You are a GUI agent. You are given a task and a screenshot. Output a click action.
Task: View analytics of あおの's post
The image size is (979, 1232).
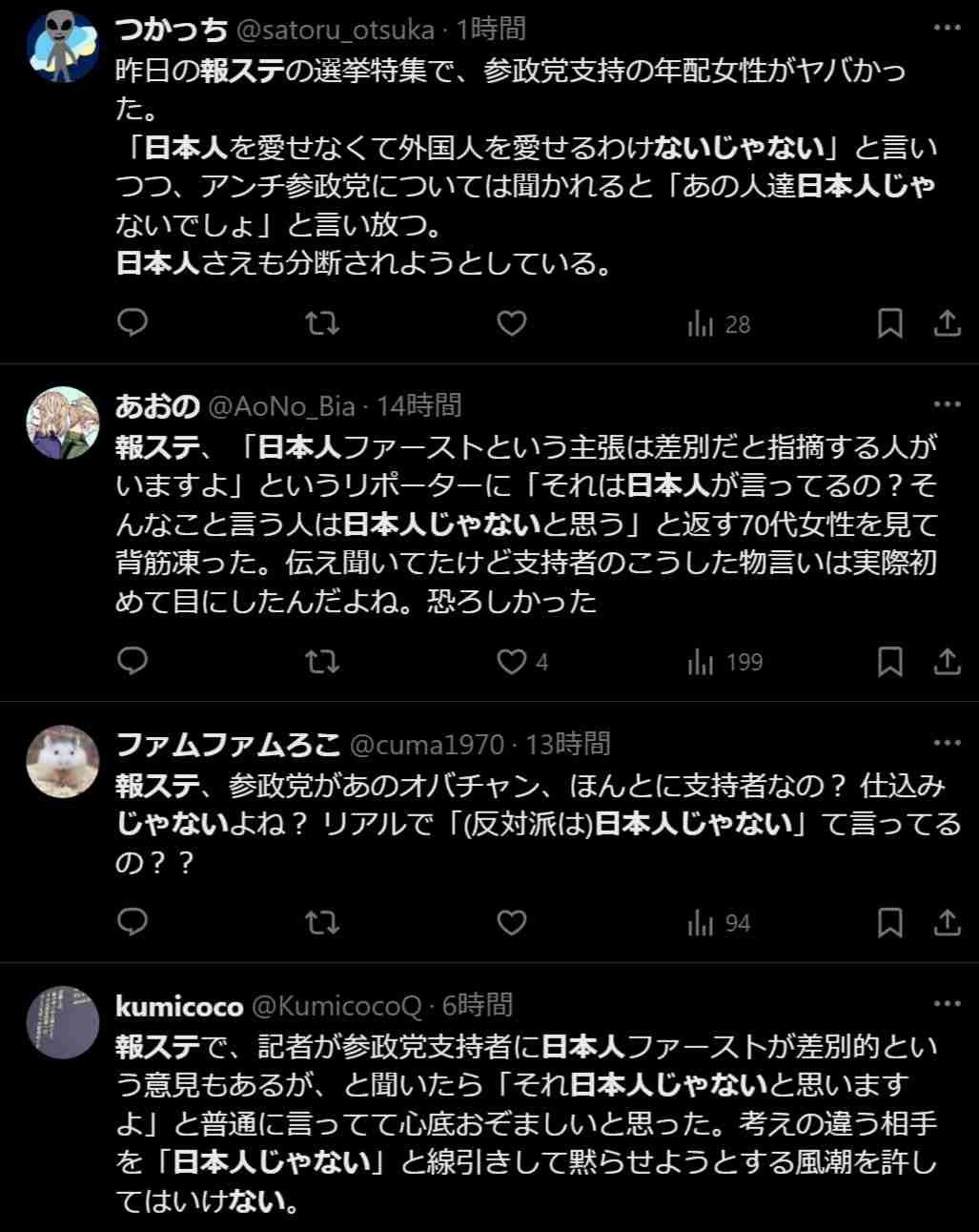[724, 661]
